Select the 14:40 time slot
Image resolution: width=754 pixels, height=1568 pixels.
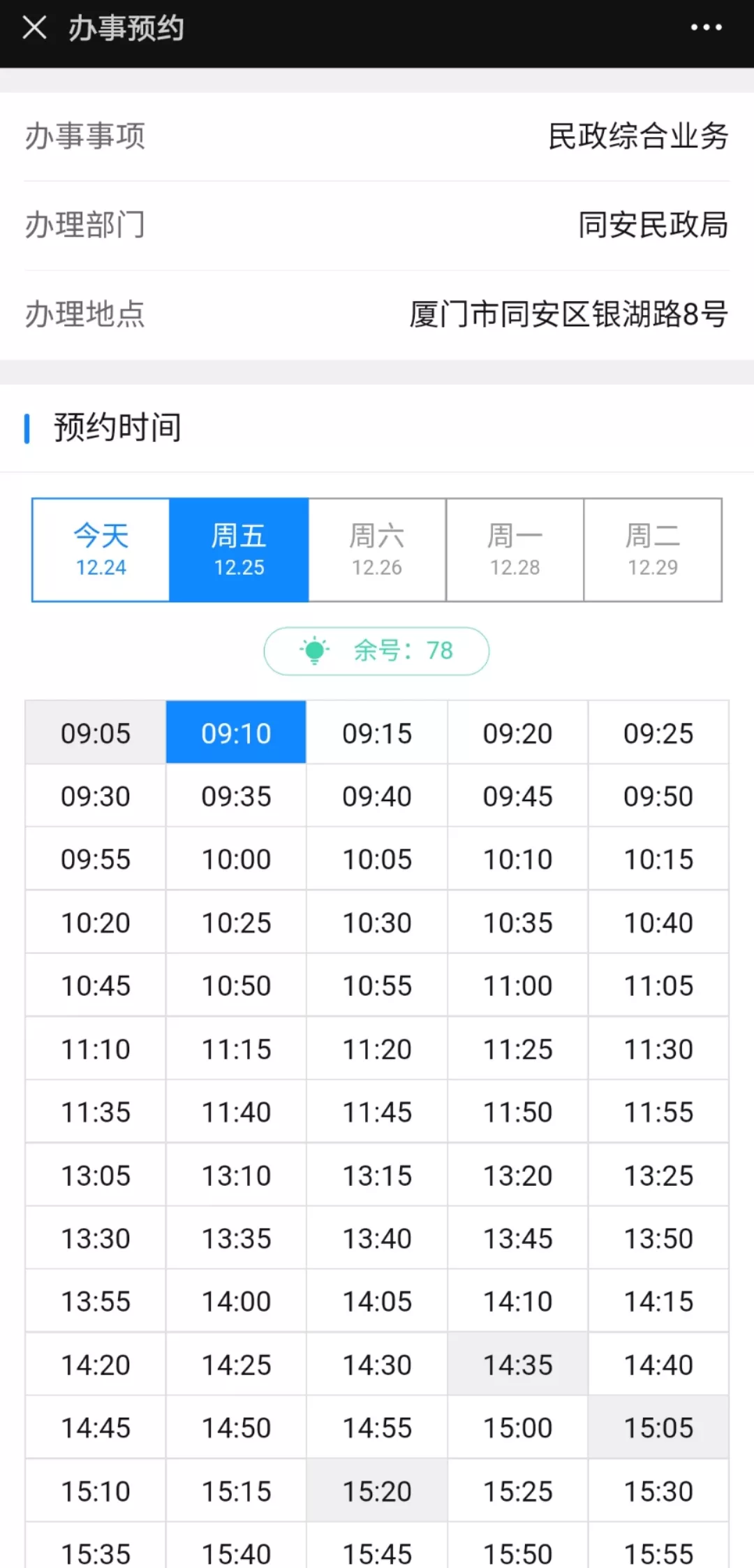pos(658,1365)
